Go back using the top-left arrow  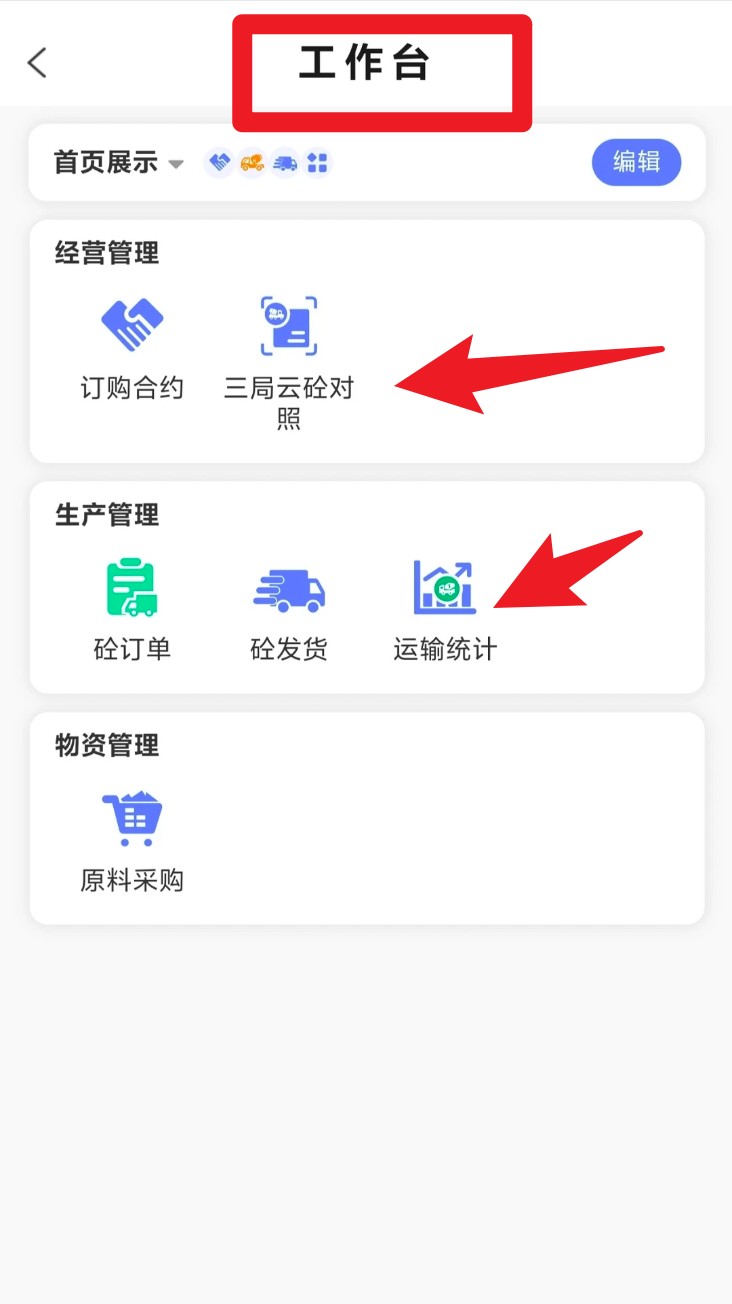pos(37,63)
